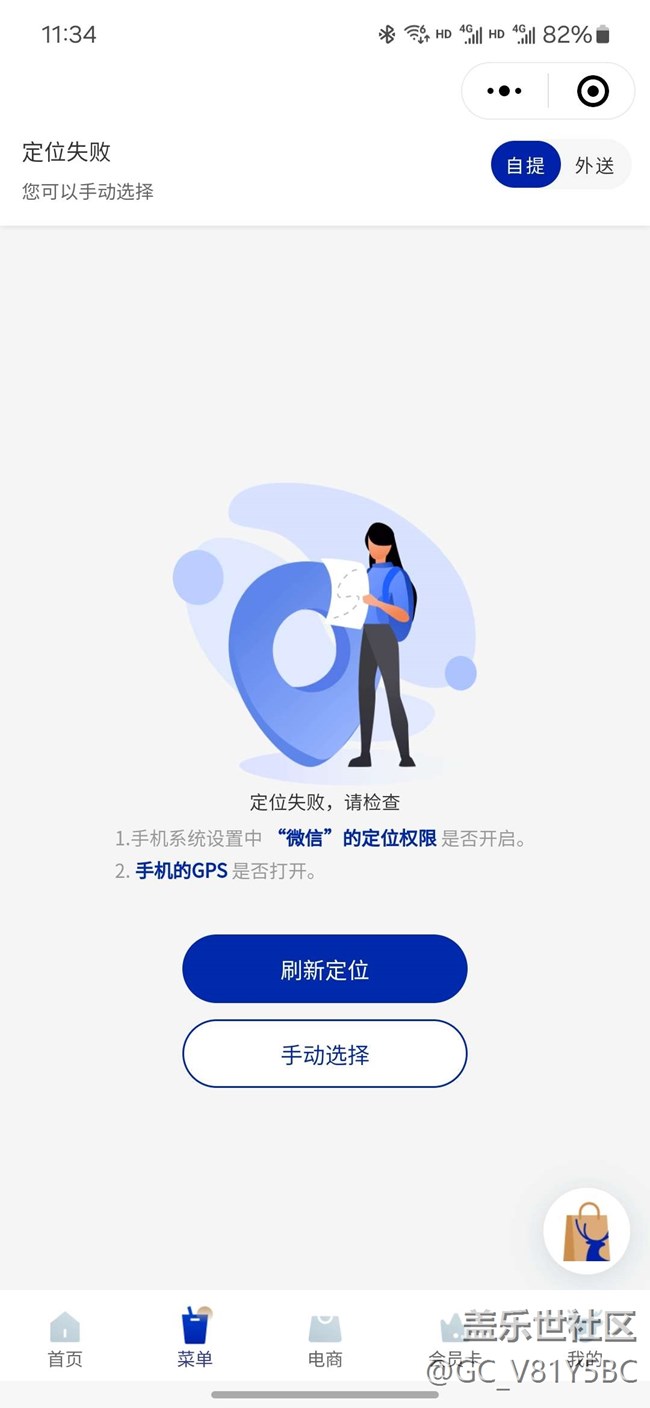Close the mini program with the circle icon

pos(592,91)
